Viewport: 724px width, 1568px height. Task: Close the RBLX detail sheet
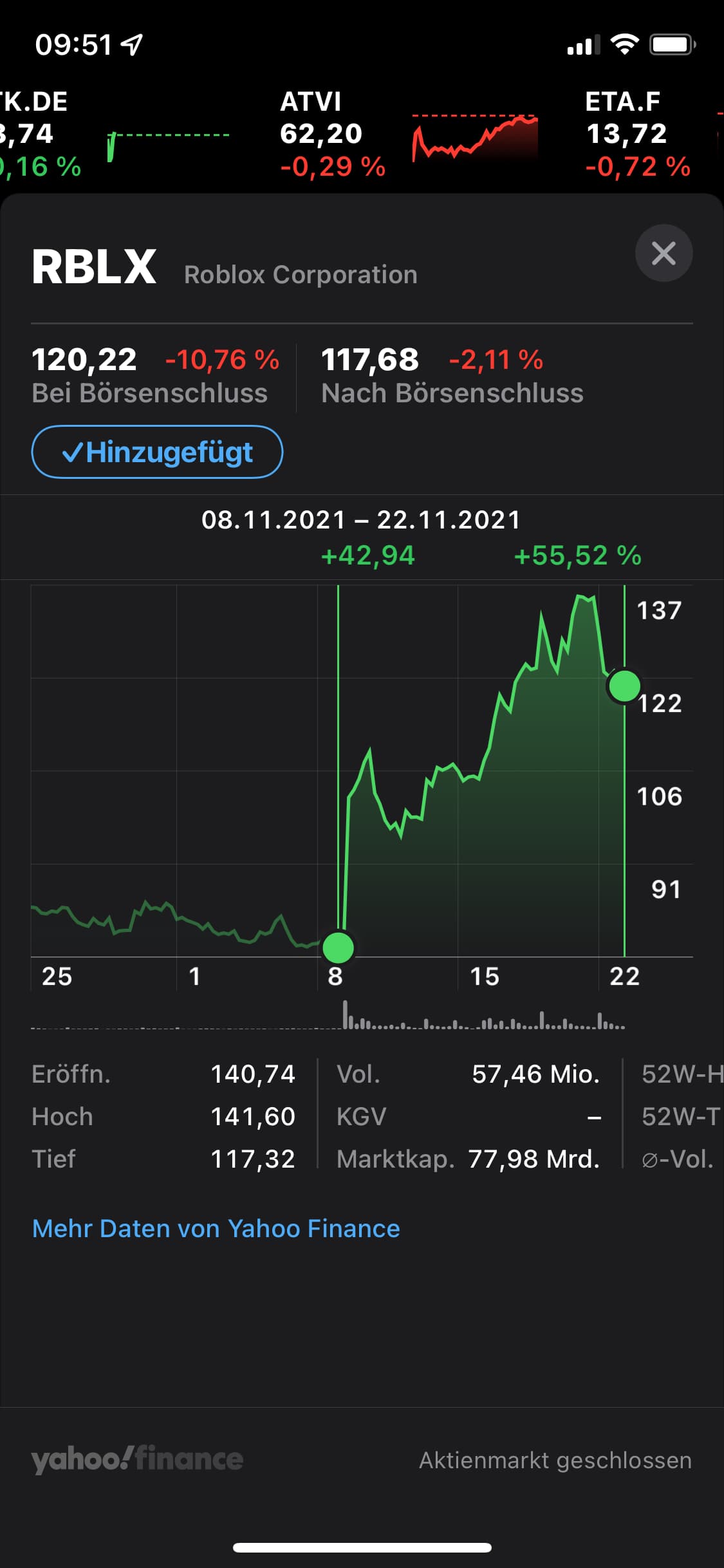664,253
